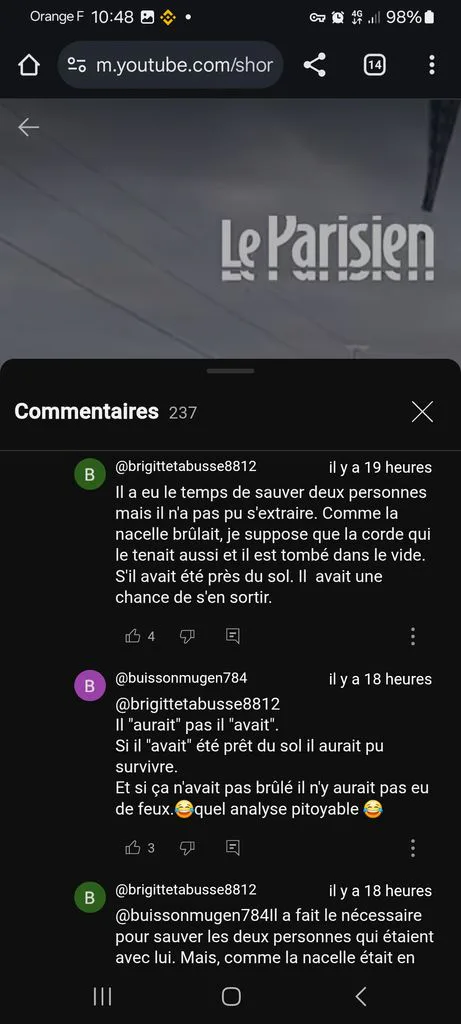Tap the system home button
The image size is (461, 1024).
pyautogui.click(x=231, y=996)
